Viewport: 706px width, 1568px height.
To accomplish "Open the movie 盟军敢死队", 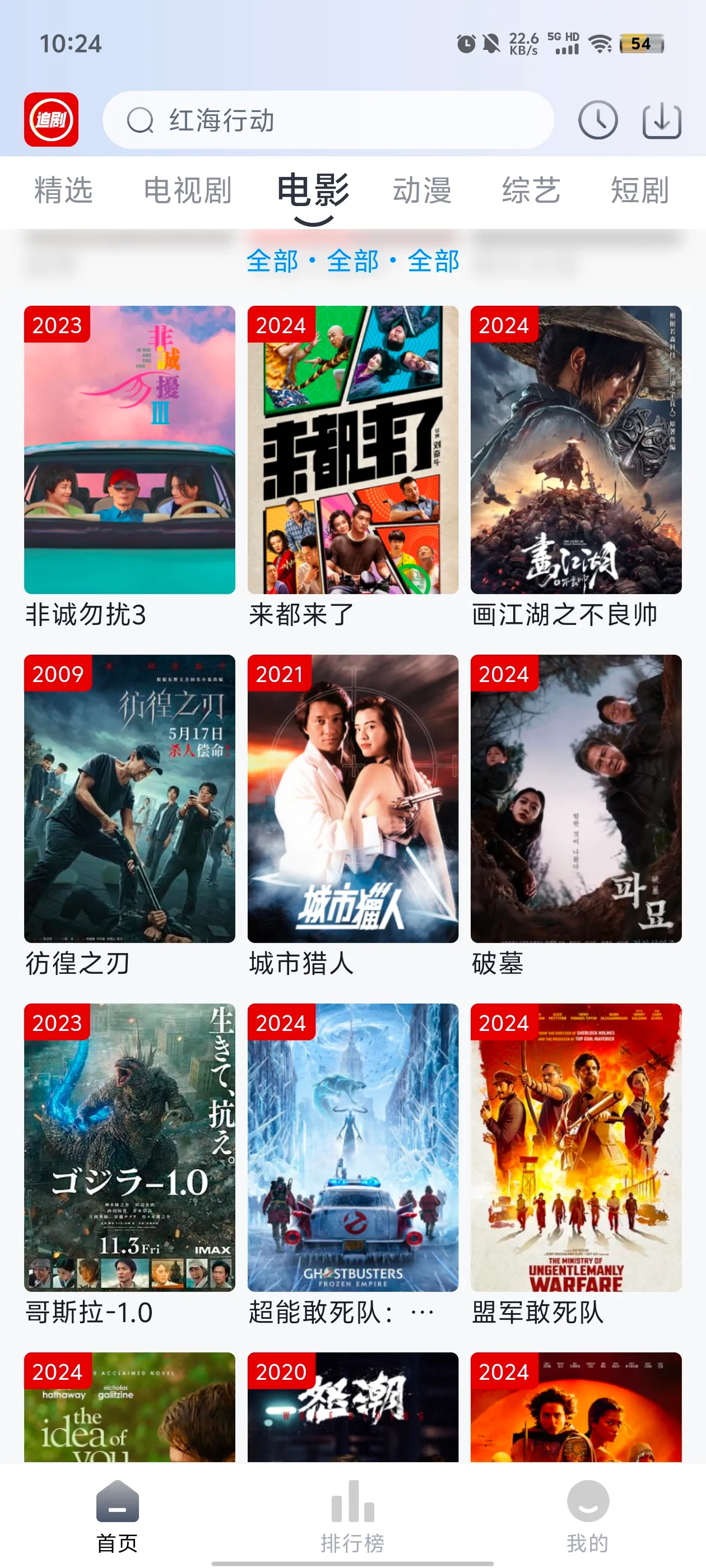I will click(575, 1147).
